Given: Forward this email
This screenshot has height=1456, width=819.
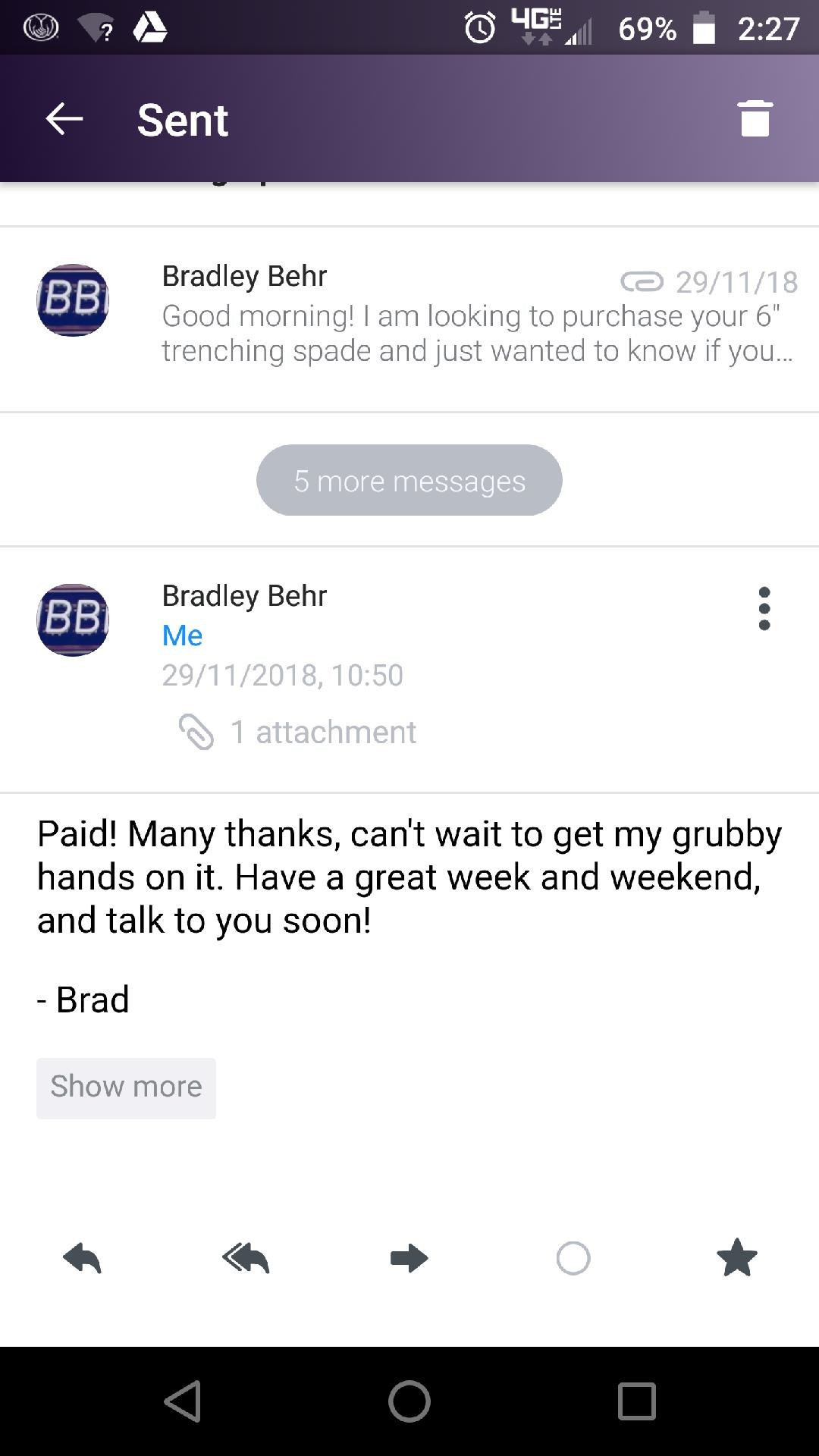Looking at the screenshot, I should (x=409, y=1259).
